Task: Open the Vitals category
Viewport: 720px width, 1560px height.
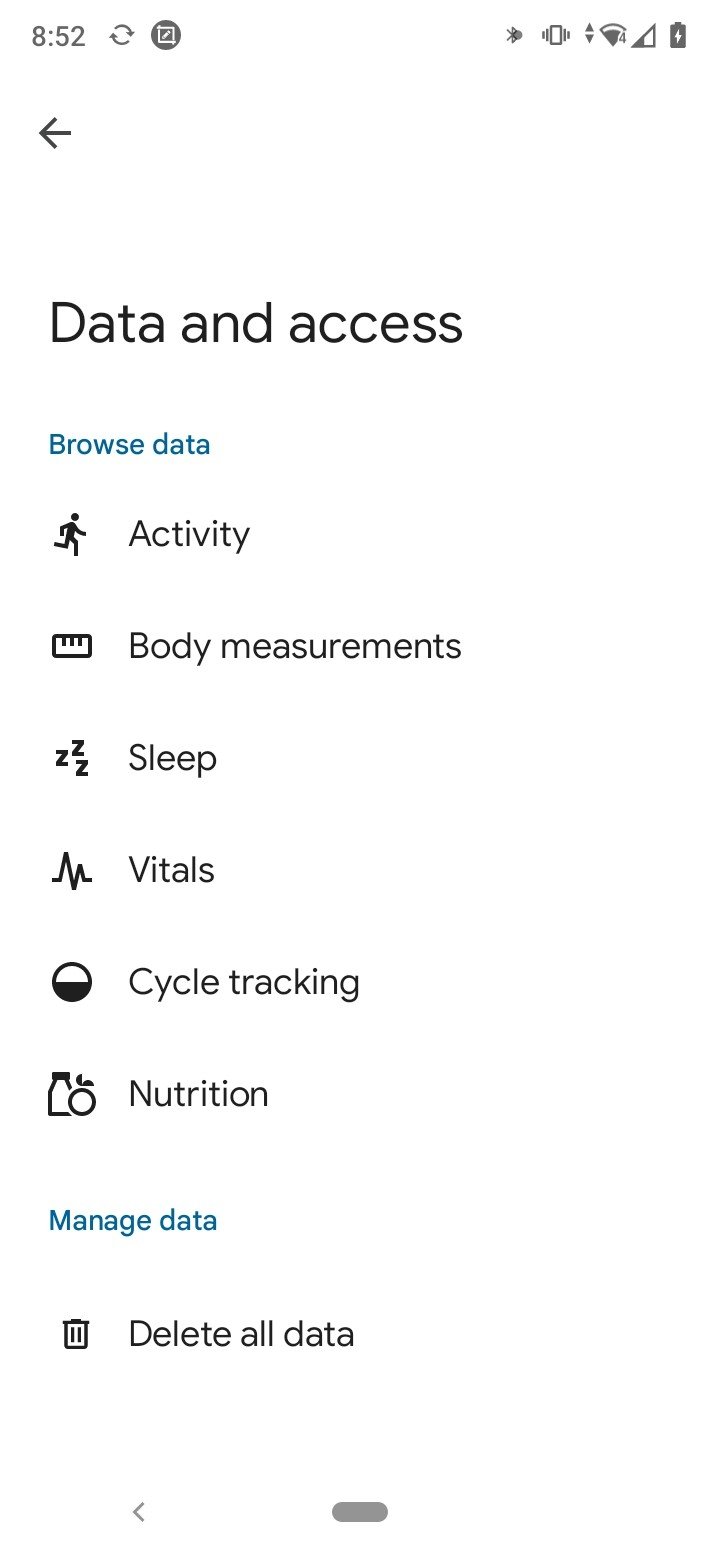Action: (x=360, y=870)
